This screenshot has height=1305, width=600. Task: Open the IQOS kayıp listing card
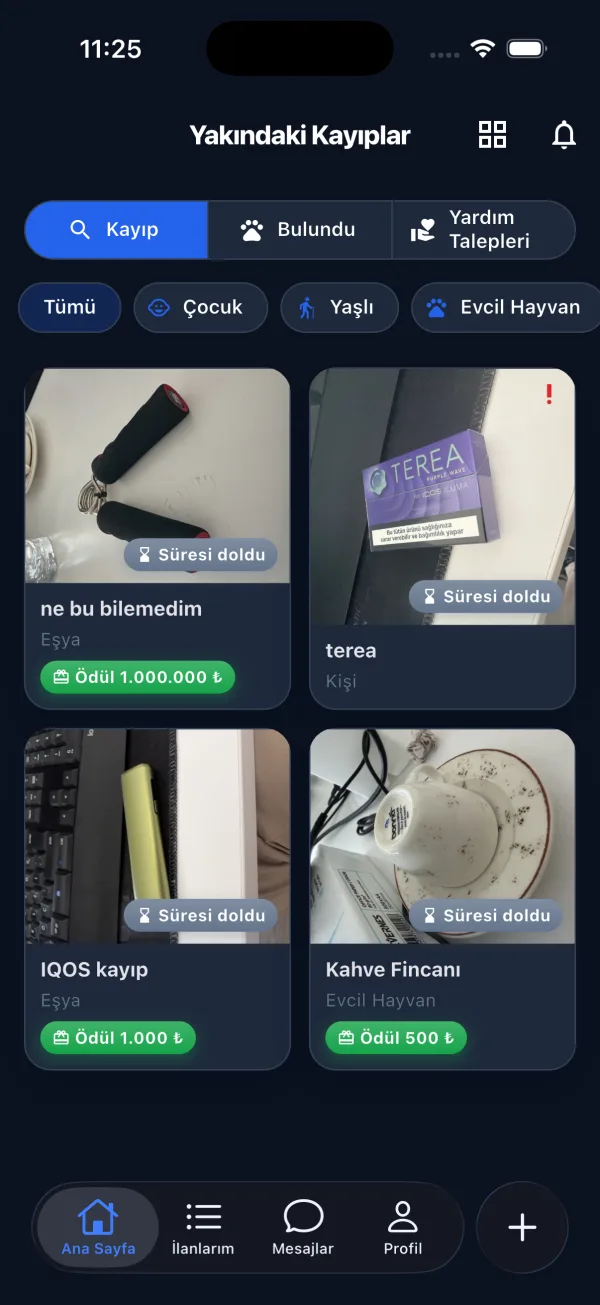click(157, 899)
